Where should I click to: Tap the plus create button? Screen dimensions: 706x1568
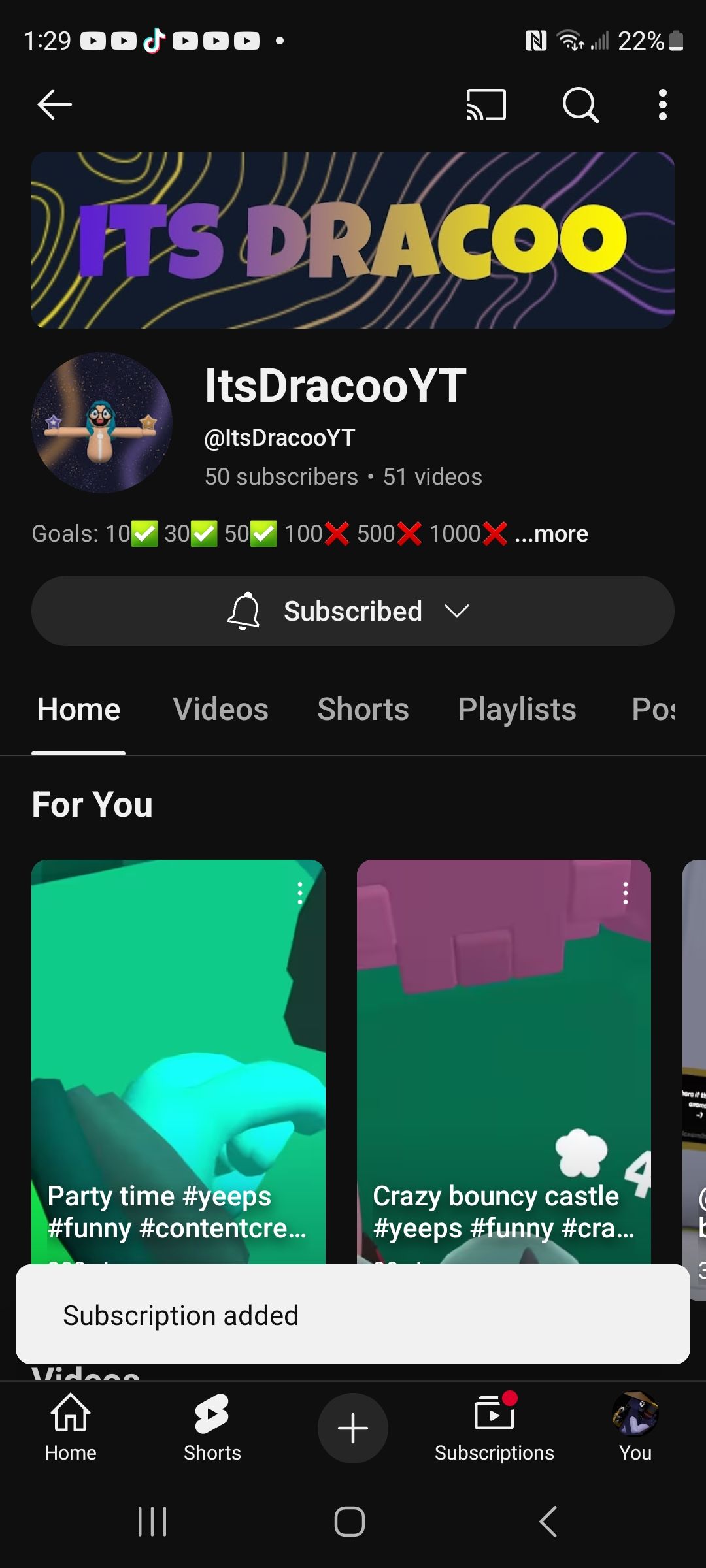353,1428
